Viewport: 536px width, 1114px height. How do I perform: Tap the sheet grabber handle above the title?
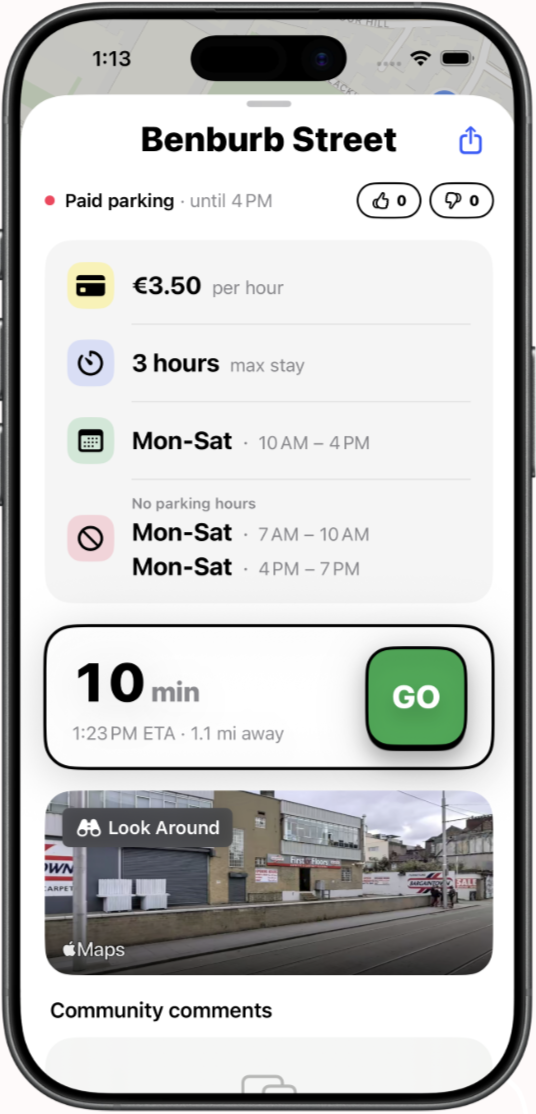tap(269, 104)
